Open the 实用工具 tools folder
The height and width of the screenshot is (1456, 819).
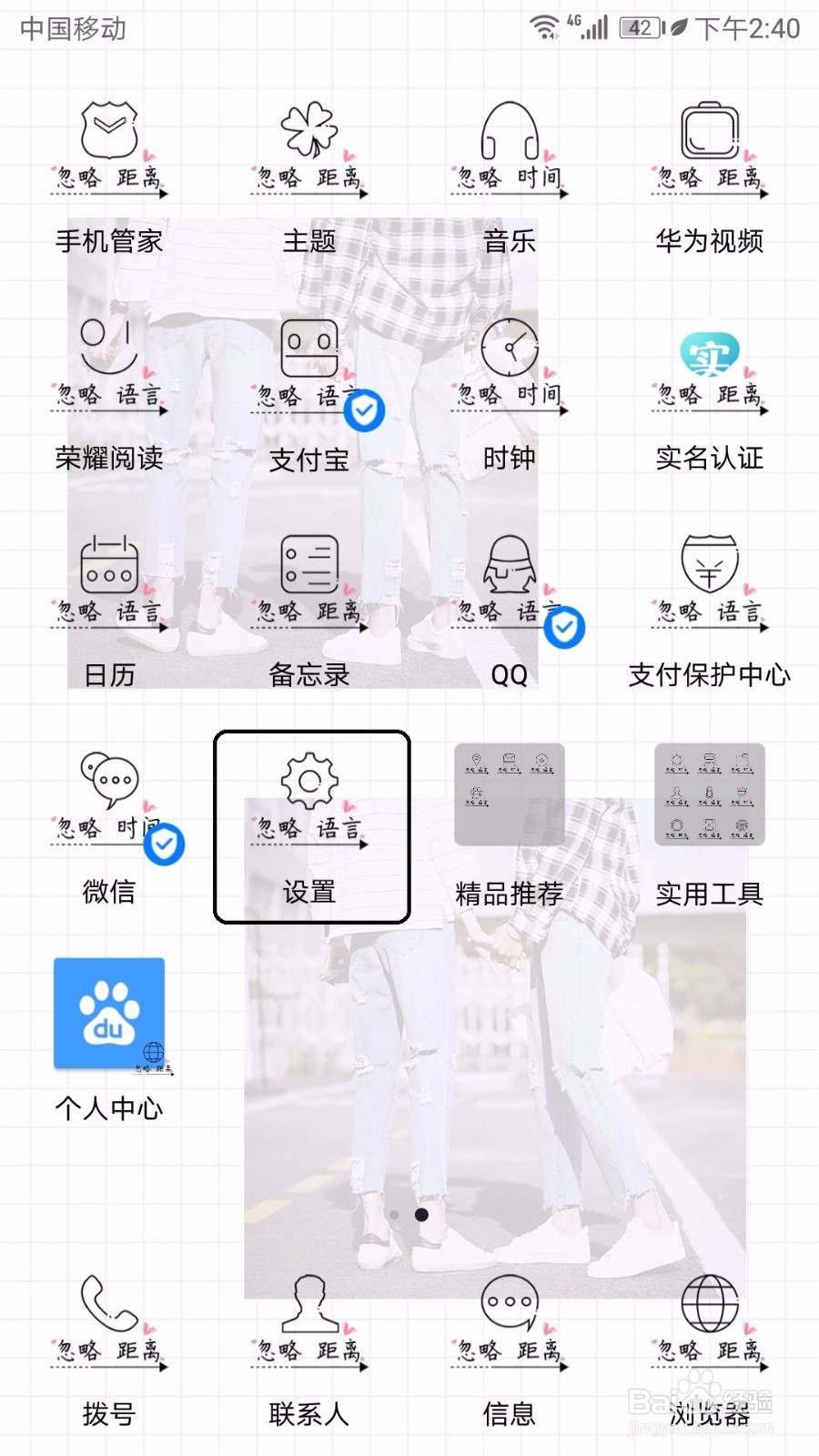click(x=710, y=792)
